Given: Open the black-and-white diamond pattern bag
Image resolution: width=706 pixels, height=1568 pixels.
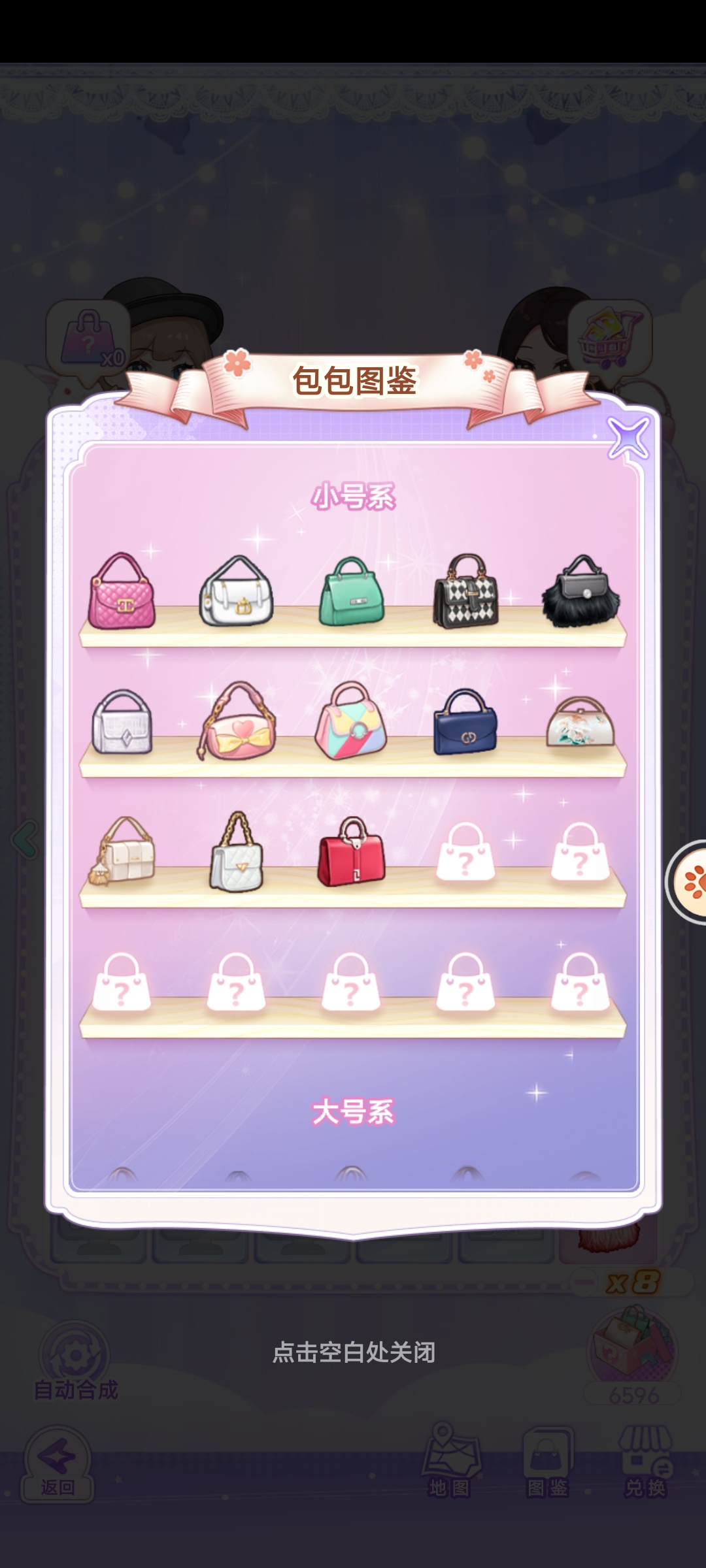Looking at the screenshot, I should tap(466, 591).
